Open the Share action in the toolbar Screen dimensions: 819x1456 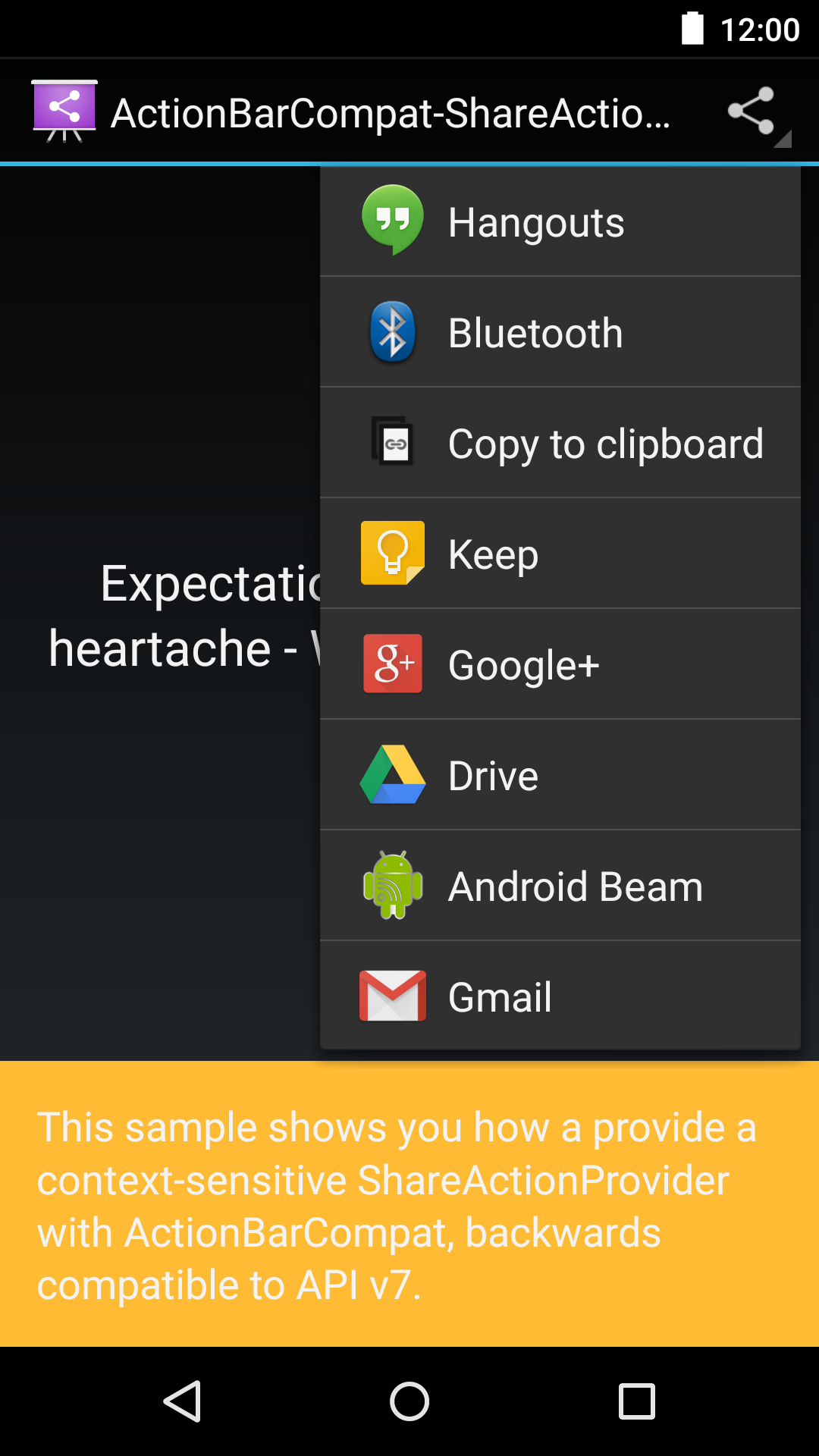coord(752,109)
